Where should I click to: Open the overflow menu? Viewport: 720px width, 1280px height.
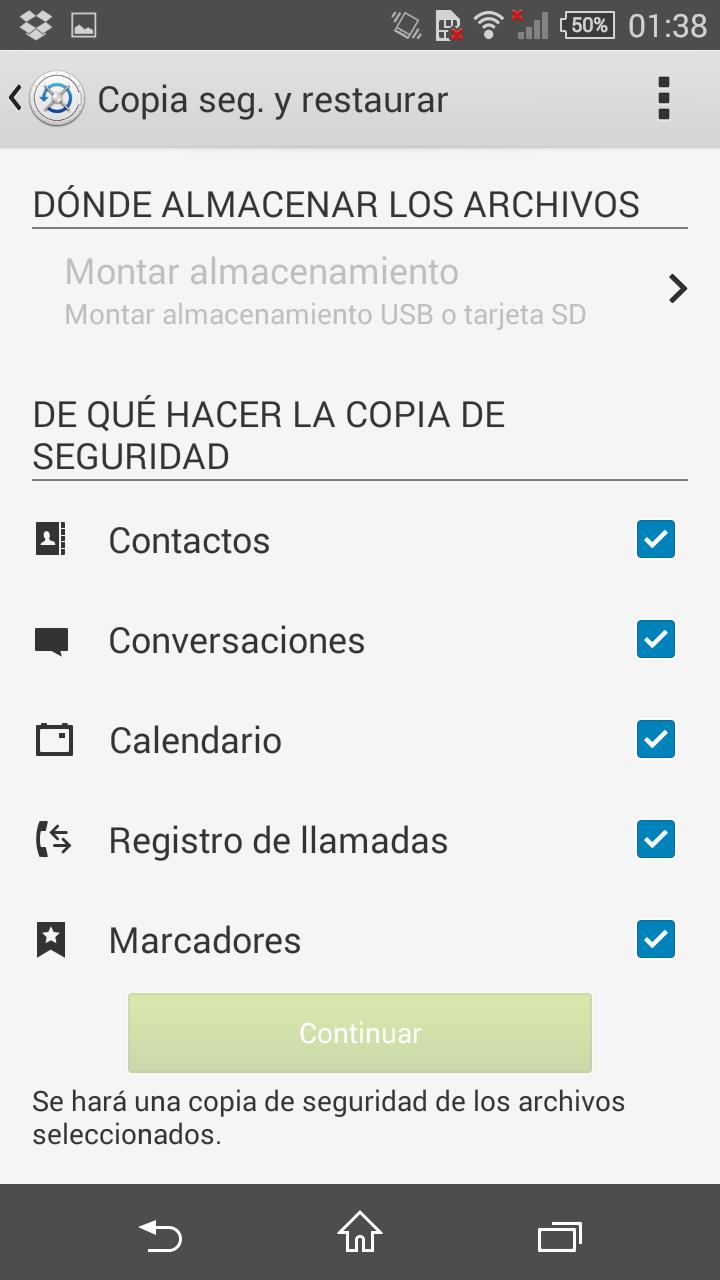(663, 99)
